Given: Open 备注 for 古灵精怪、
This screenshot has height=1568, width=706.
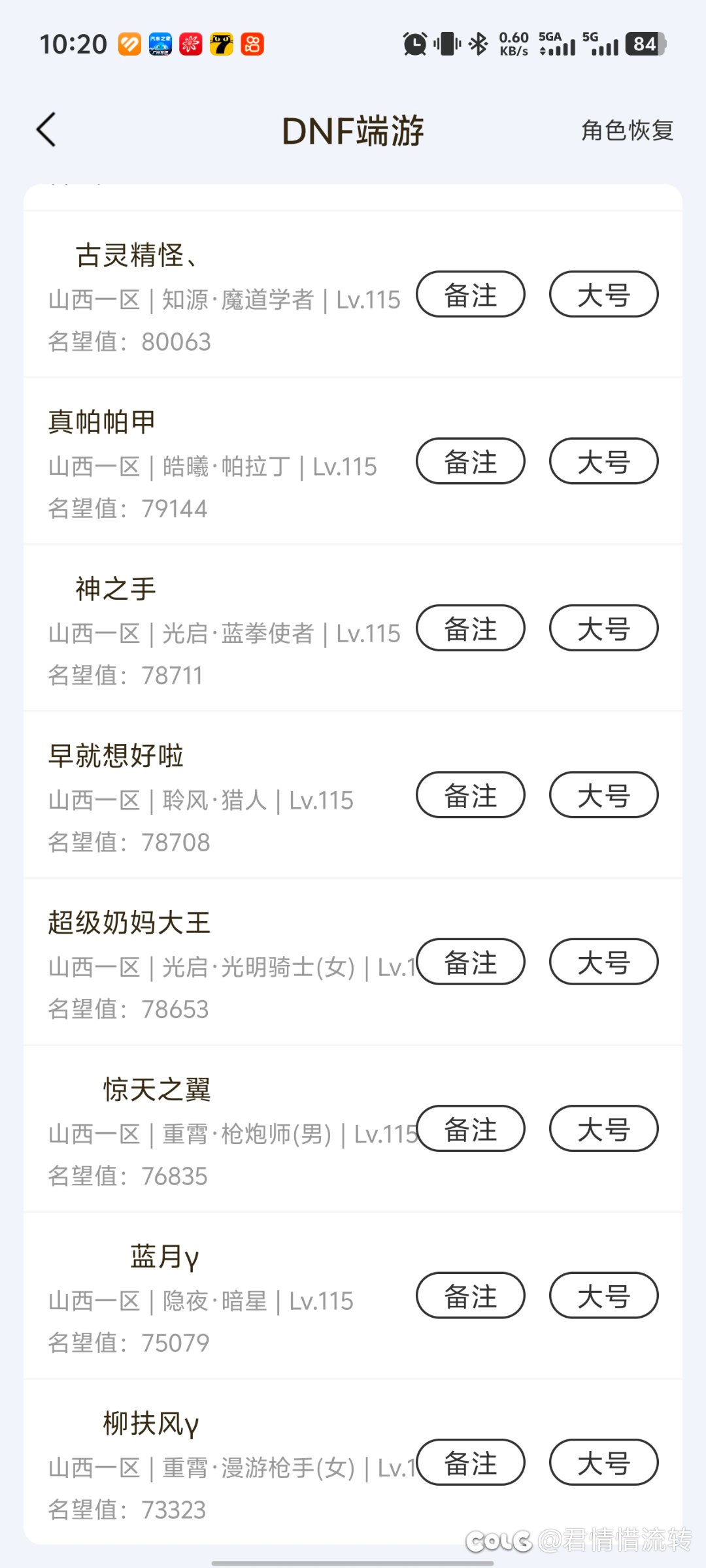Looking at the screenshot, I should coord(470,295).
